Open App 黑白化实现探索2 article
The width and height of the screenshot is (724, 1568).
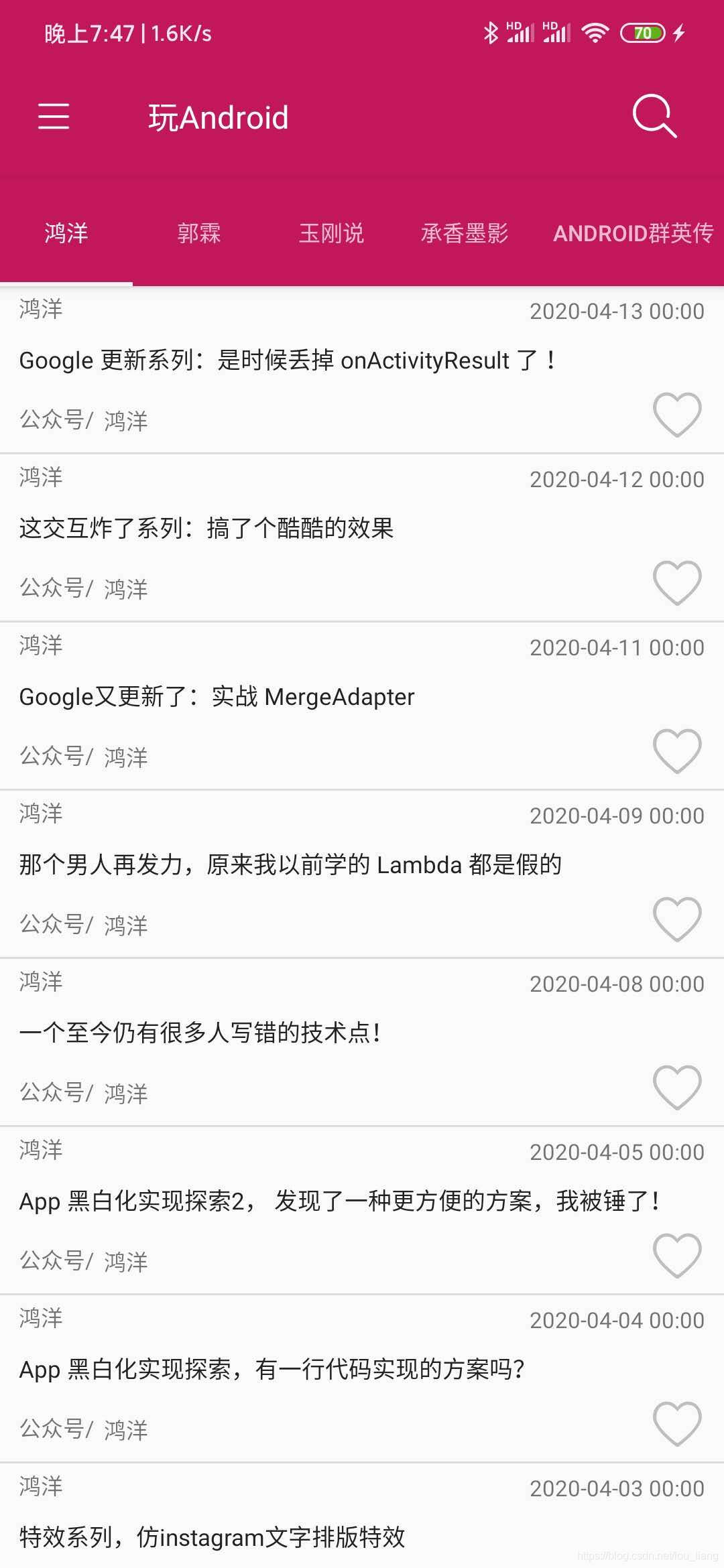339,1201
